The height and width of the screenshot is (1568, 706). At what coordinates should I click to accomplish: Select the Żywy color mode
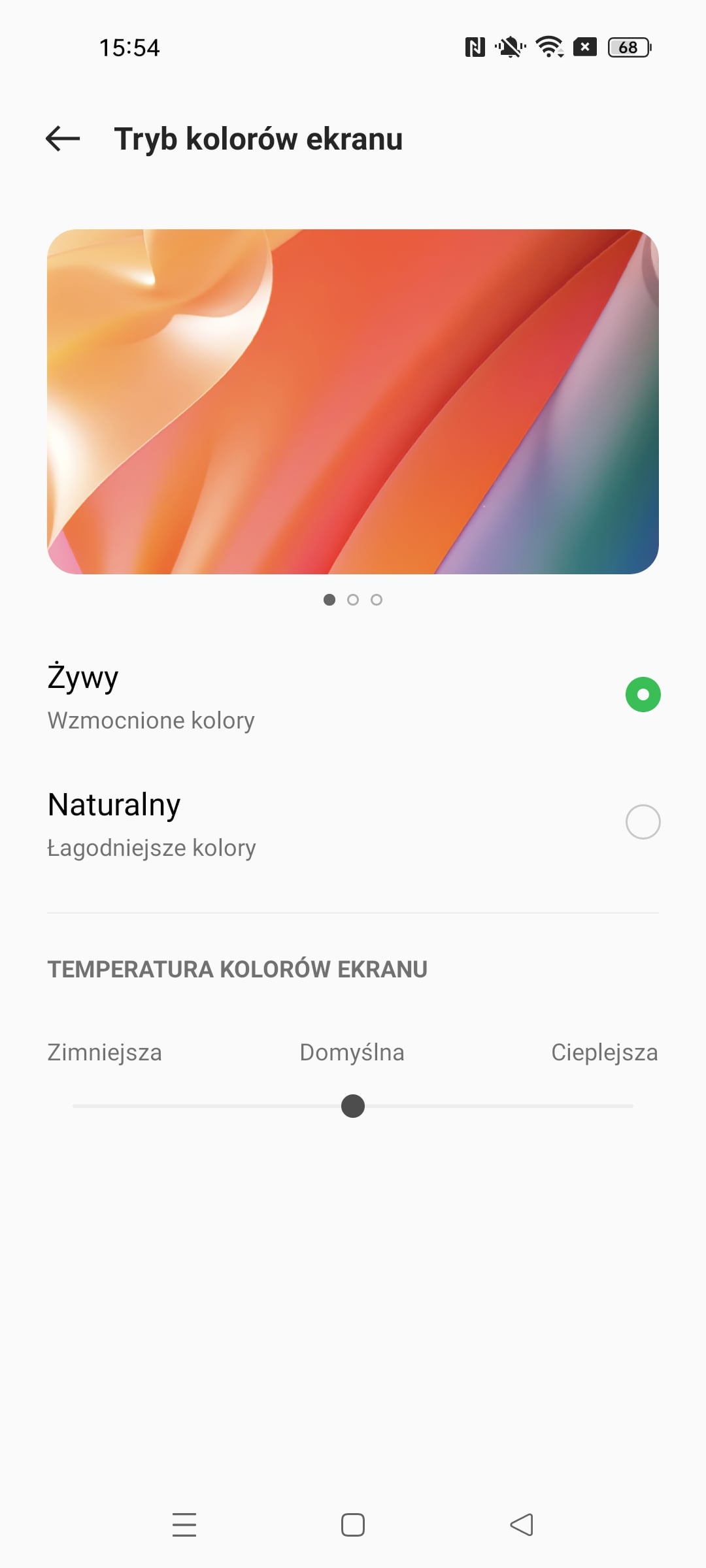643,694
